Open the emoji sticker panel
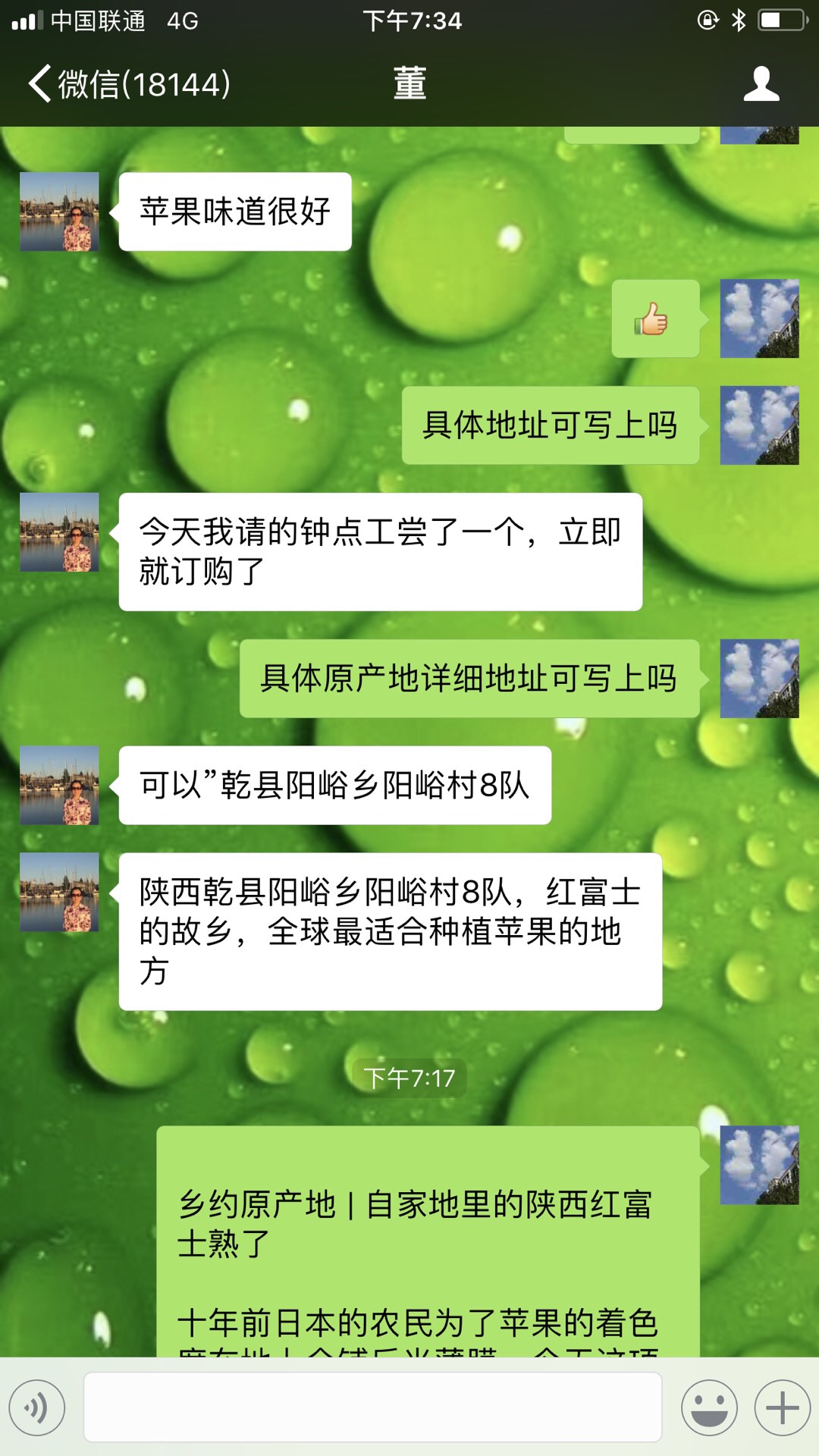Screen dimensions: 819x1456 tap(709, 1408)
